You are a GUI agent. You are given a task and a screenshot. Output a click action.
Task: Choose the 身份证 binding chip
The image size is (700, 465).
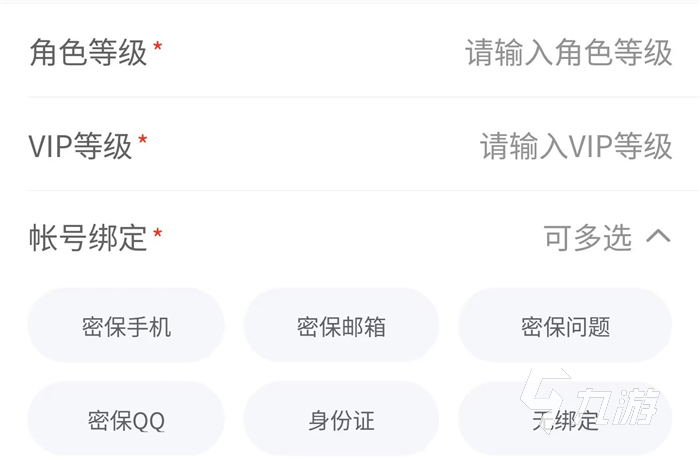(x=341, y=420)
